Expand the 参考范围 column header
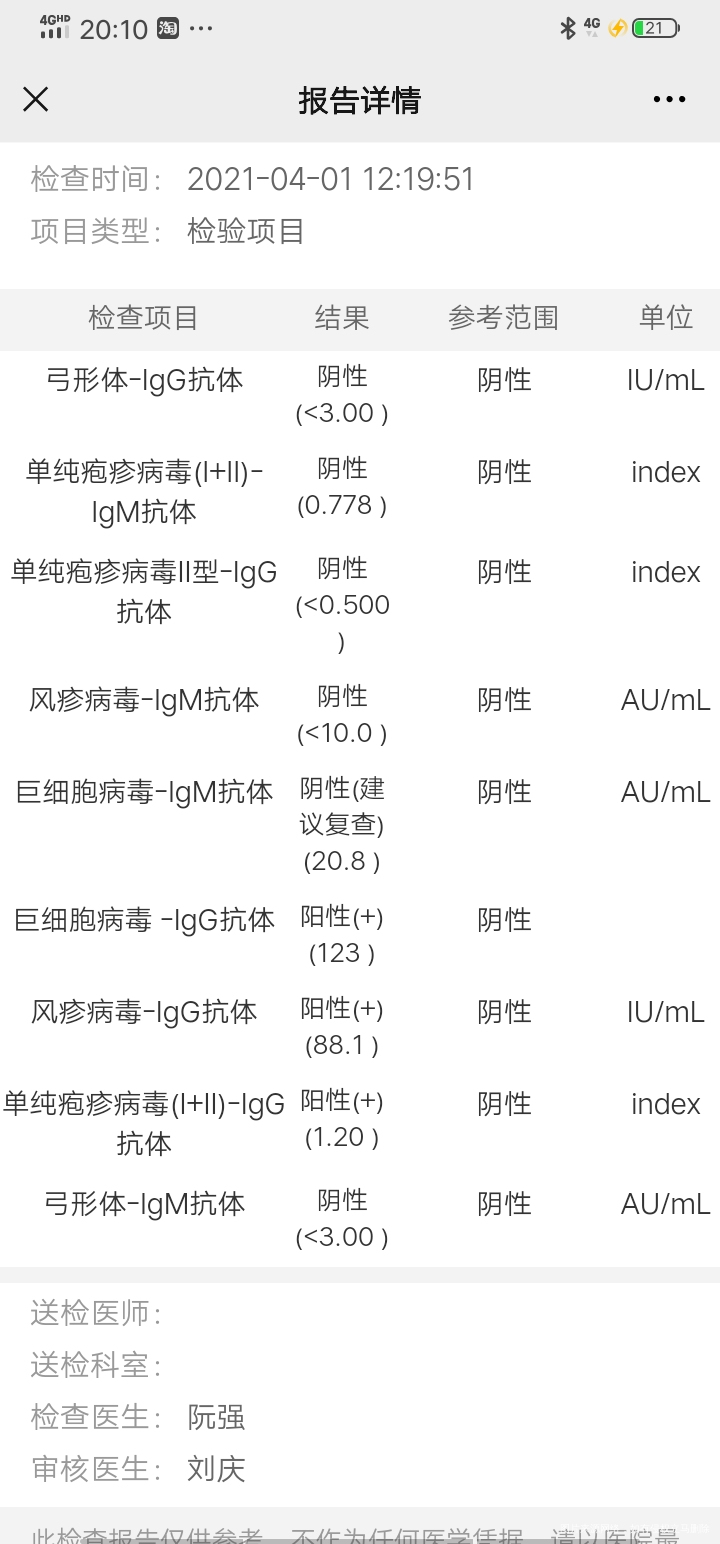Viewport: 720px width, 1544px height. click(x=504, y=318)
